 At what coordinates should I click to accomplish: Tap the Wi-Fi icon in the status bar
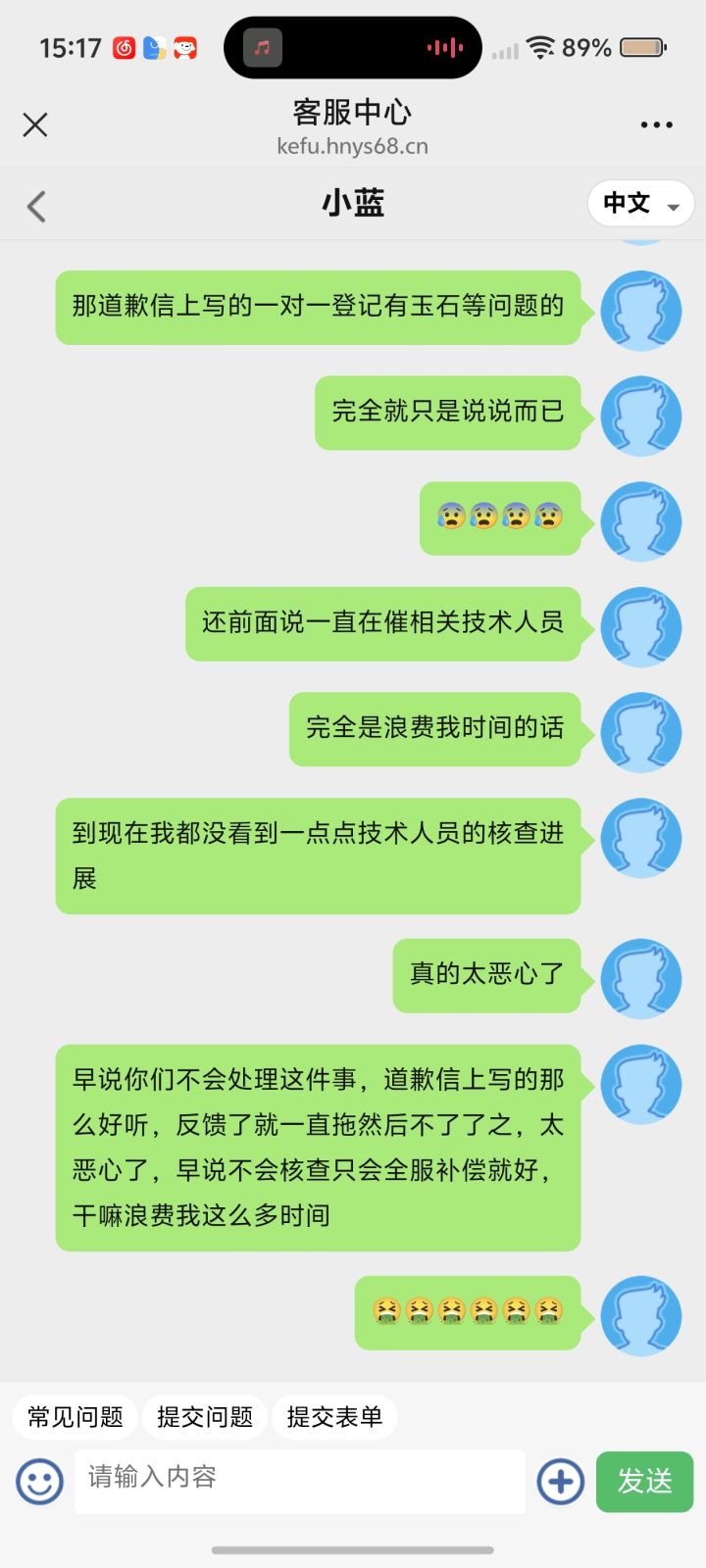pos(540,46)
